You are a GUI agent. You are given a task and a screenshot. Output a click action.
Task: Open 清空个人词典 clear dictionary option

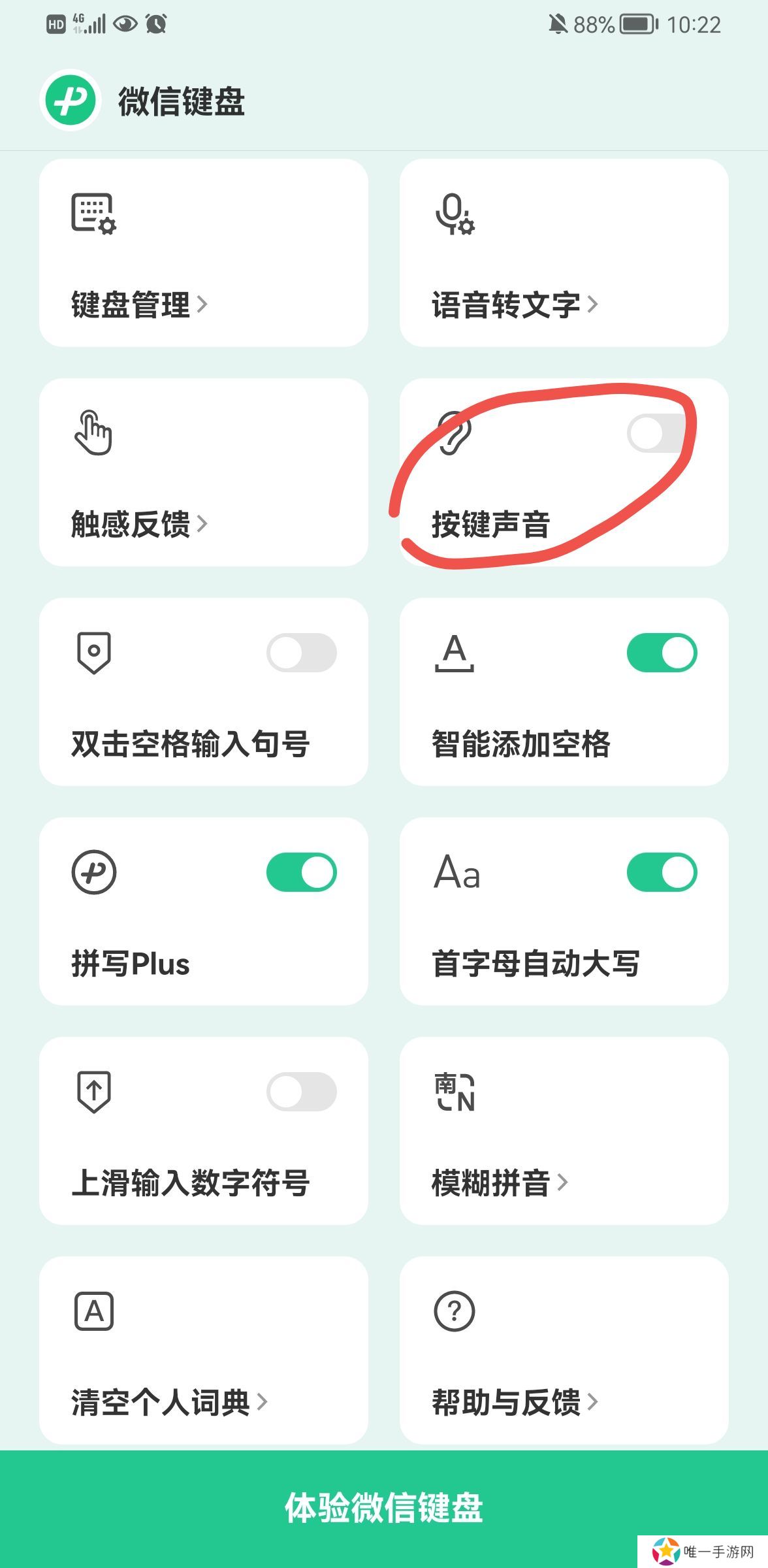(204, 1350)
